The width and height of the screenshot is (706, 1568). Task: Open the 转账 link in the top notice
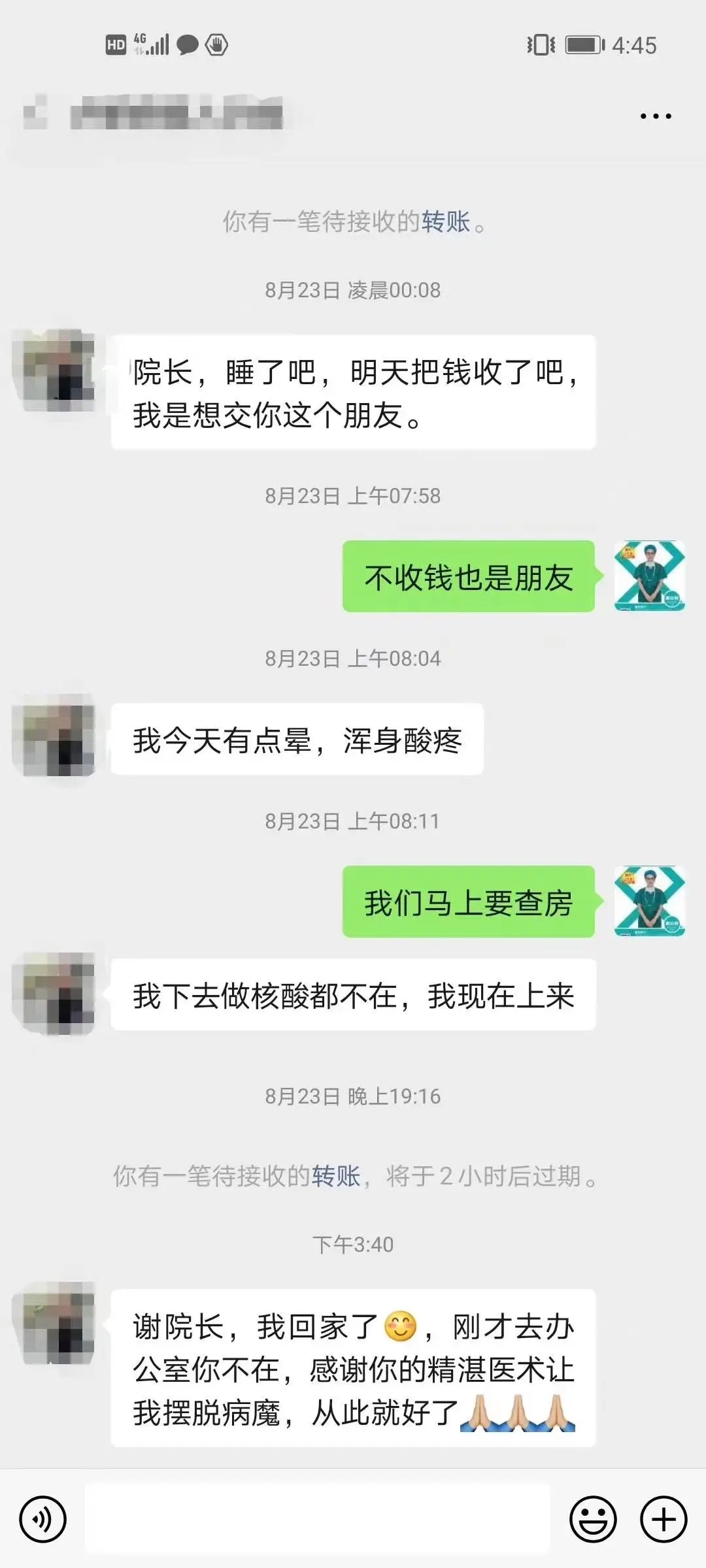[446, 222]
